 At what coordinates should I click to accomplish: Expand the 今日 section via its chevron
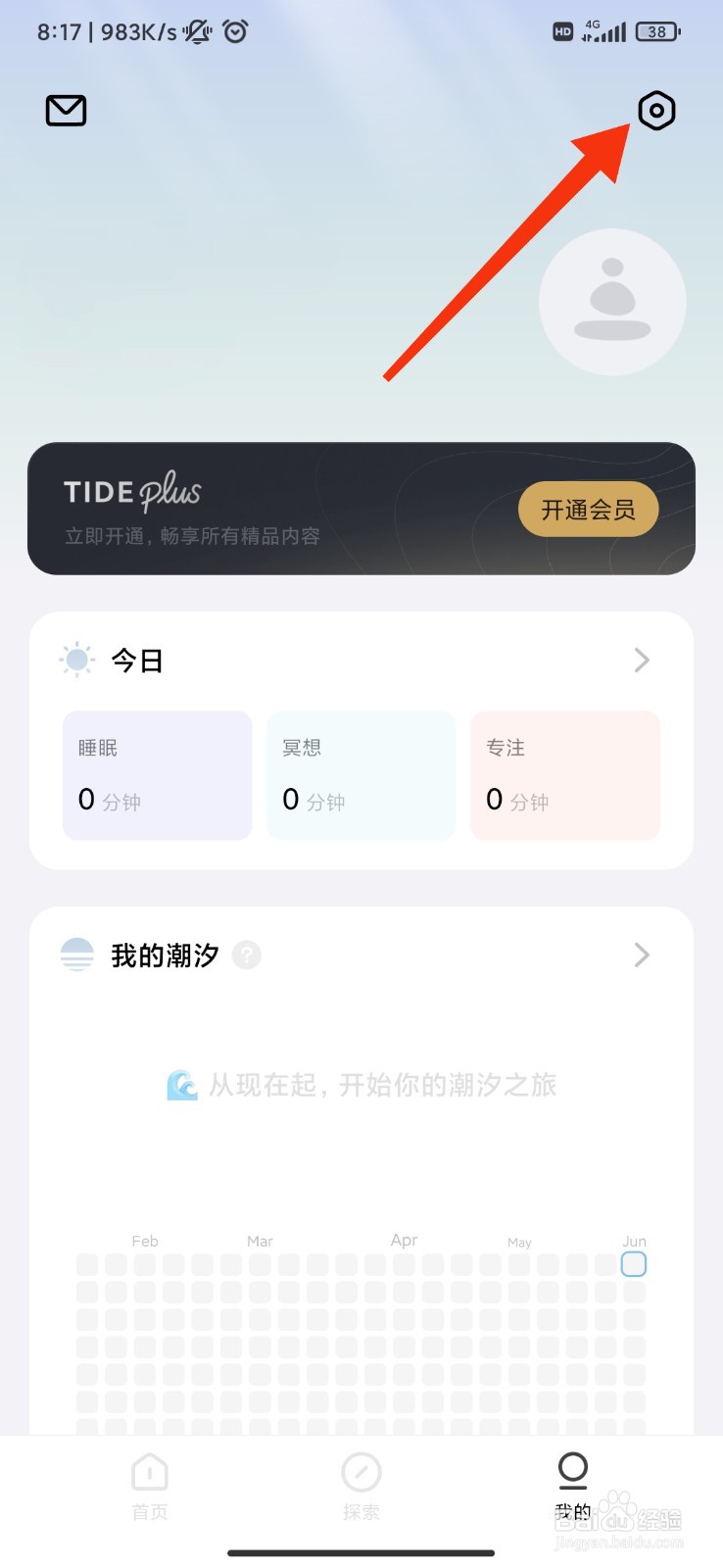pyautogui.click(x=641, y=660)
